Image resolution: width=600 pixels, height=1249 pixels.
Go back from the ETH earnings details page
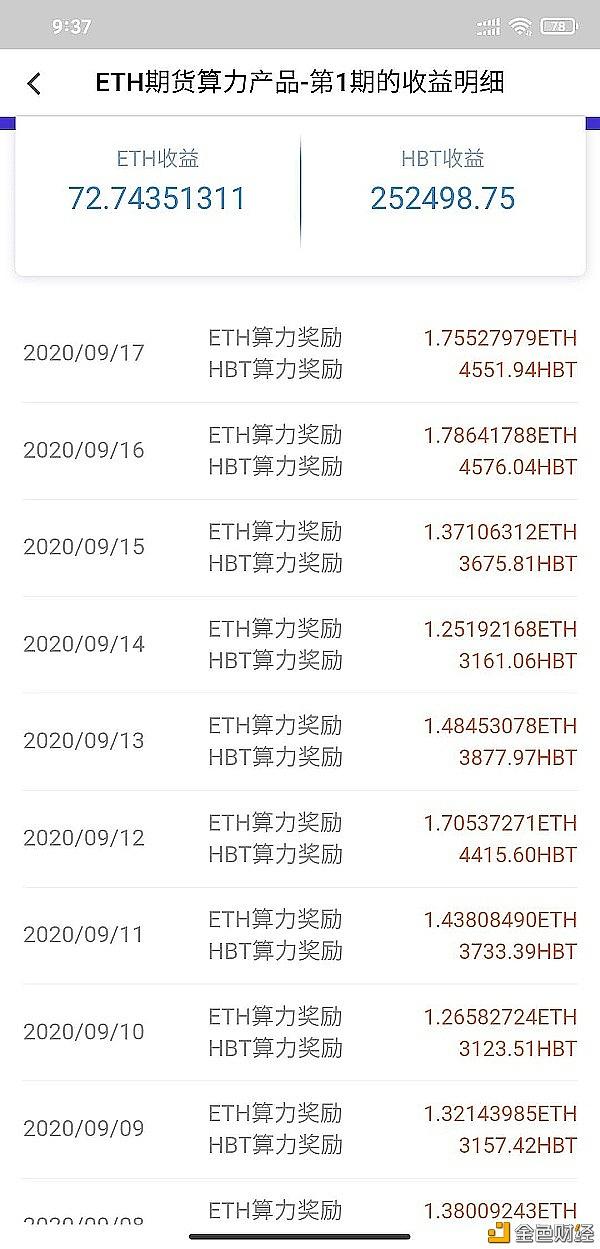[x=34, y=83]
